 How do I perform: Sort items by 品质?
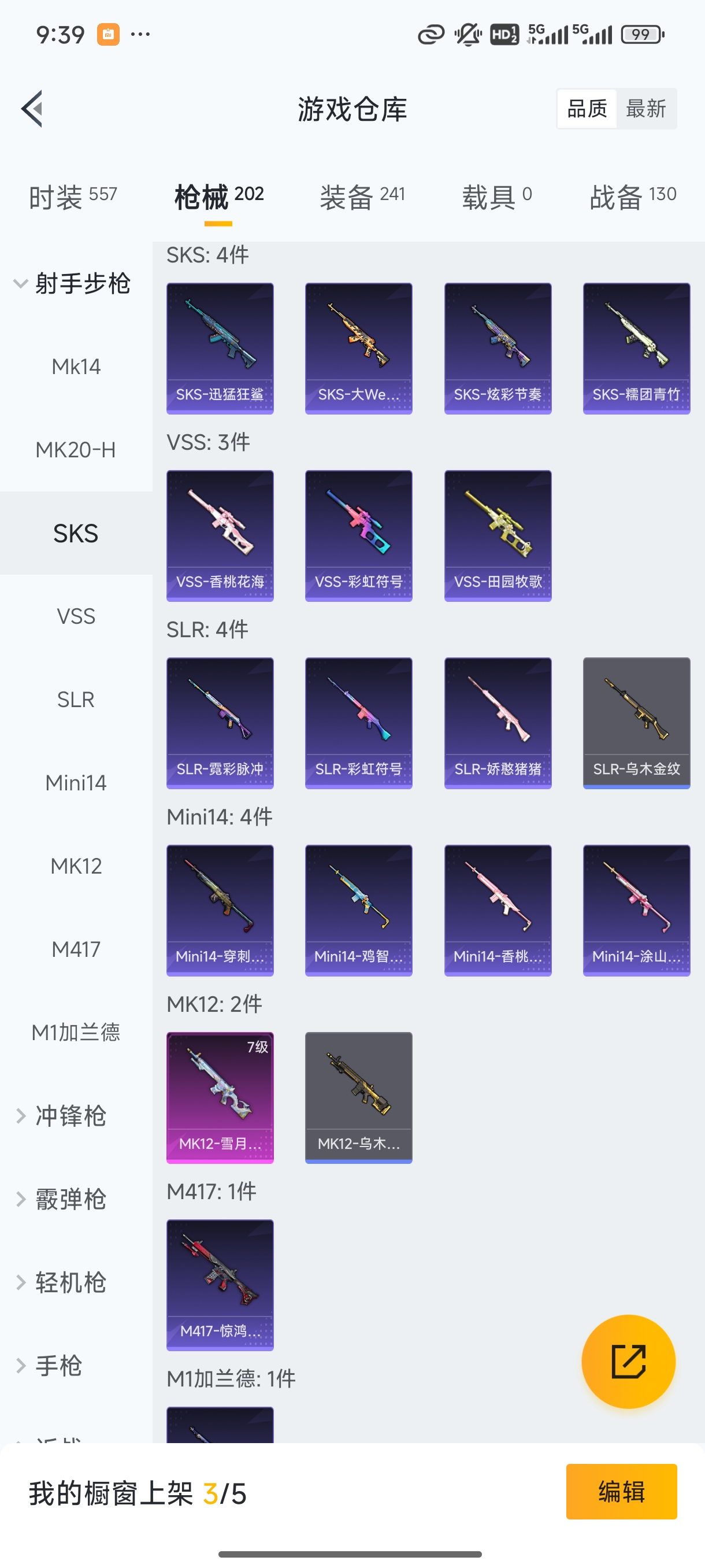[587, 109]
